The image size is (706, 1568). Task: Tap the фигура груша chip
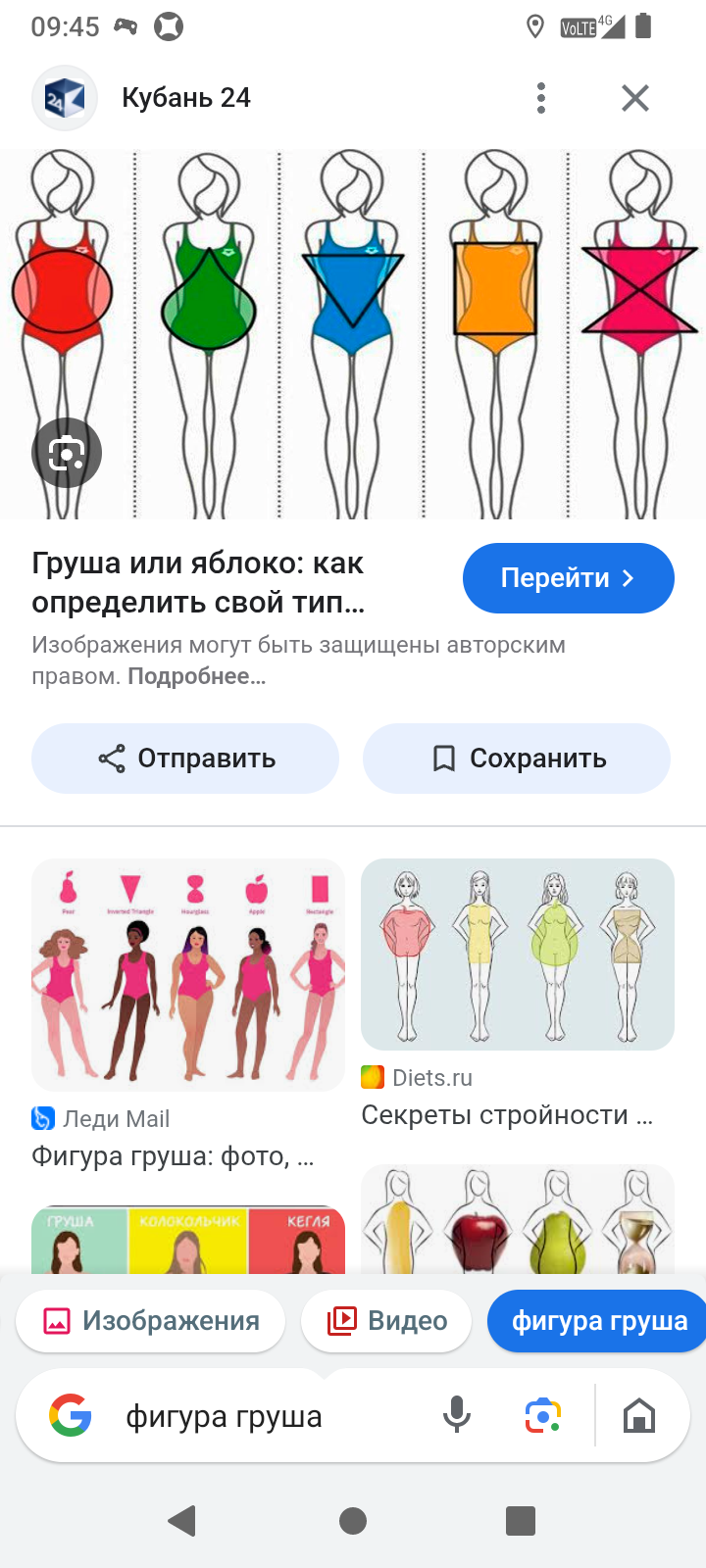point(598,1321)
